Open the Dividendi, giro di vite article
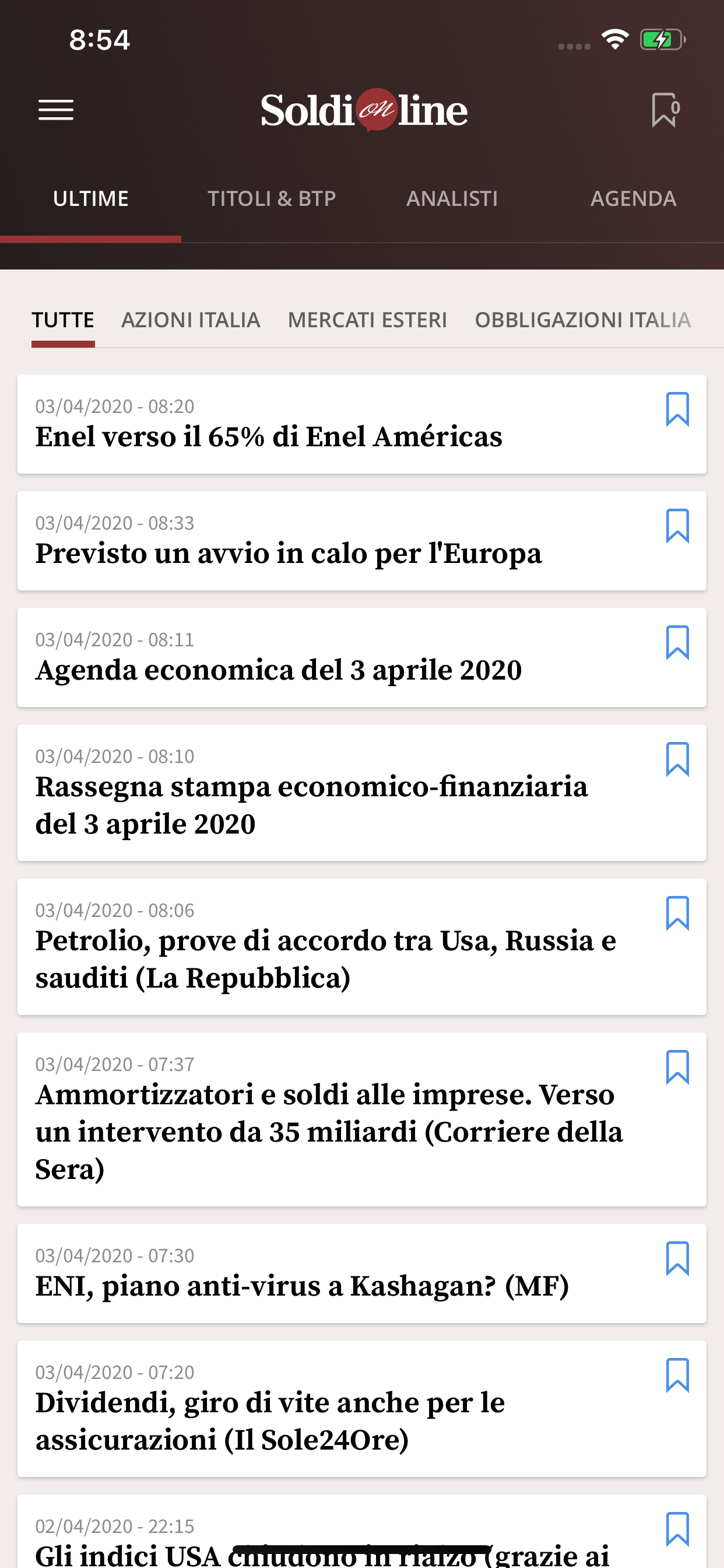724x1568 pixels. click(361, 1409)
